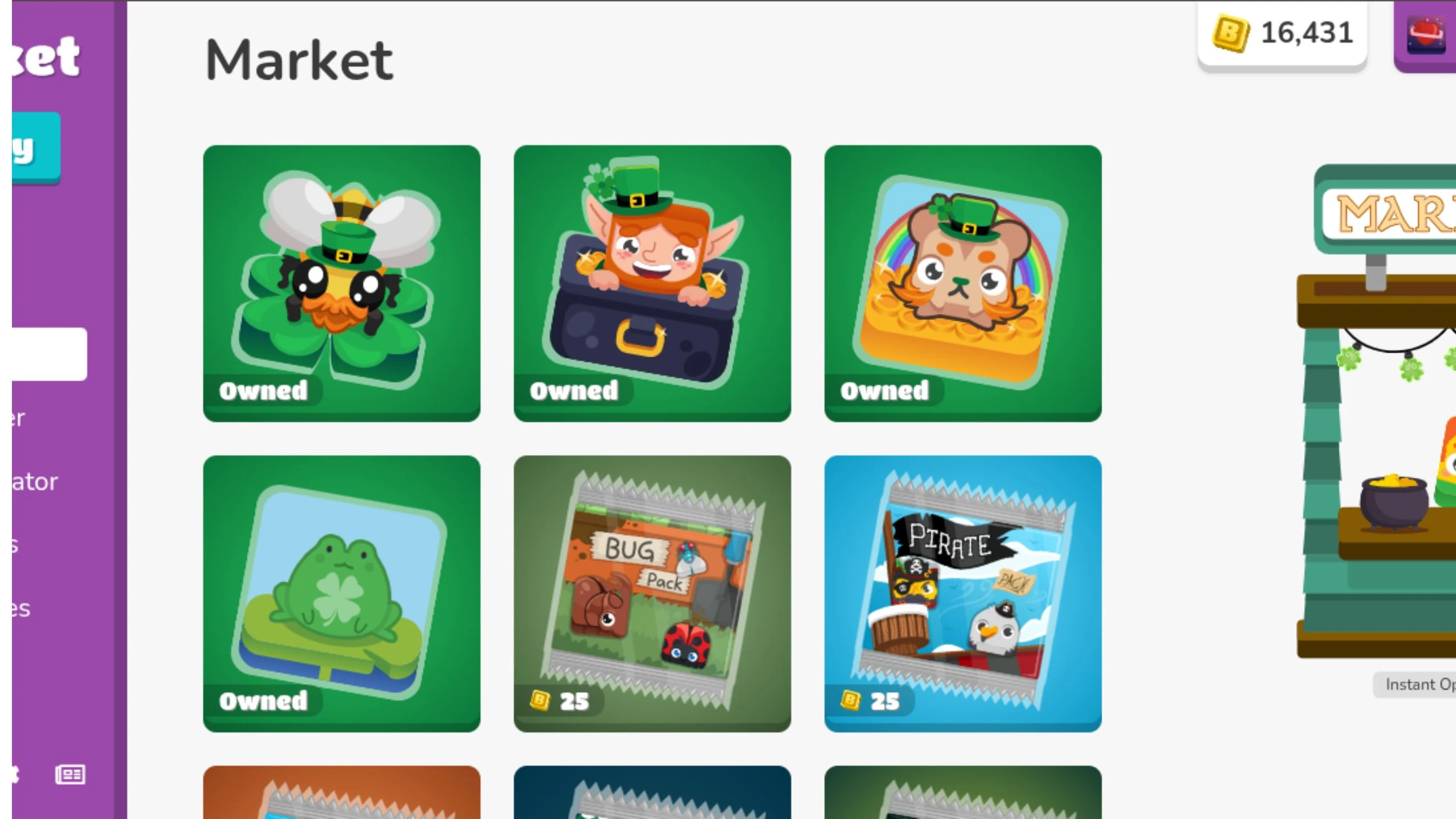
Task: Select the owned leprechaun in chest blook
Action: pyautogui.click(x=652, y=283)
